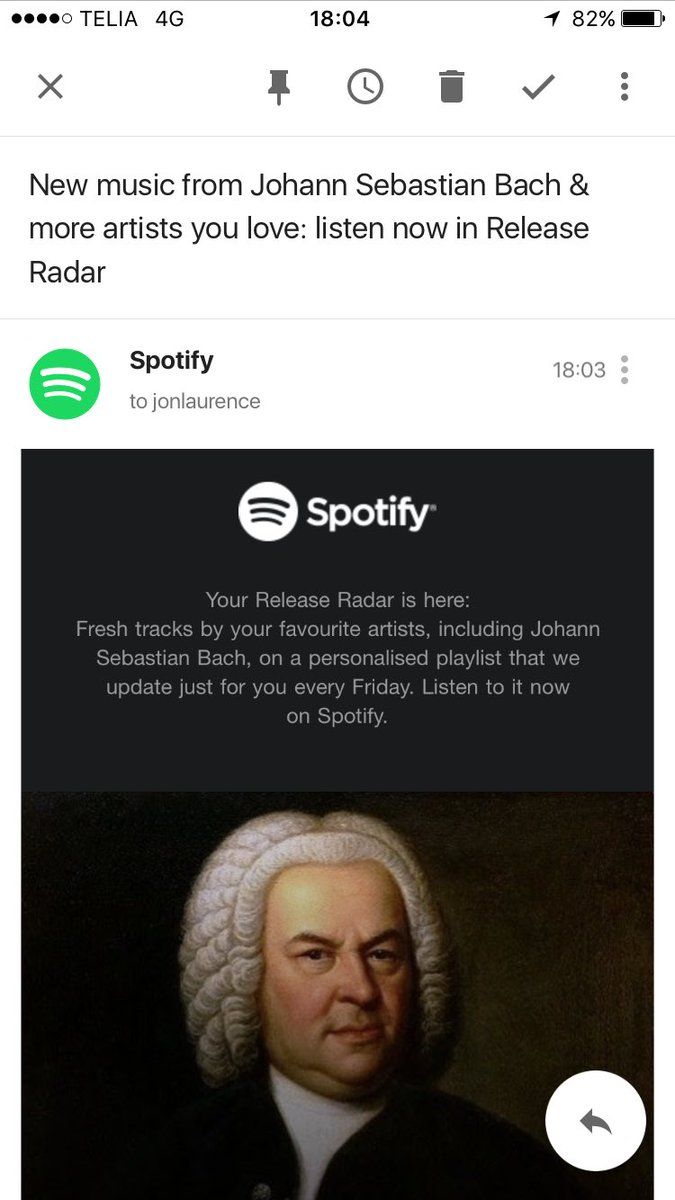Delete this email with the trash icon
Viewport: 675px width, 1200px height.
pos(452,86)
